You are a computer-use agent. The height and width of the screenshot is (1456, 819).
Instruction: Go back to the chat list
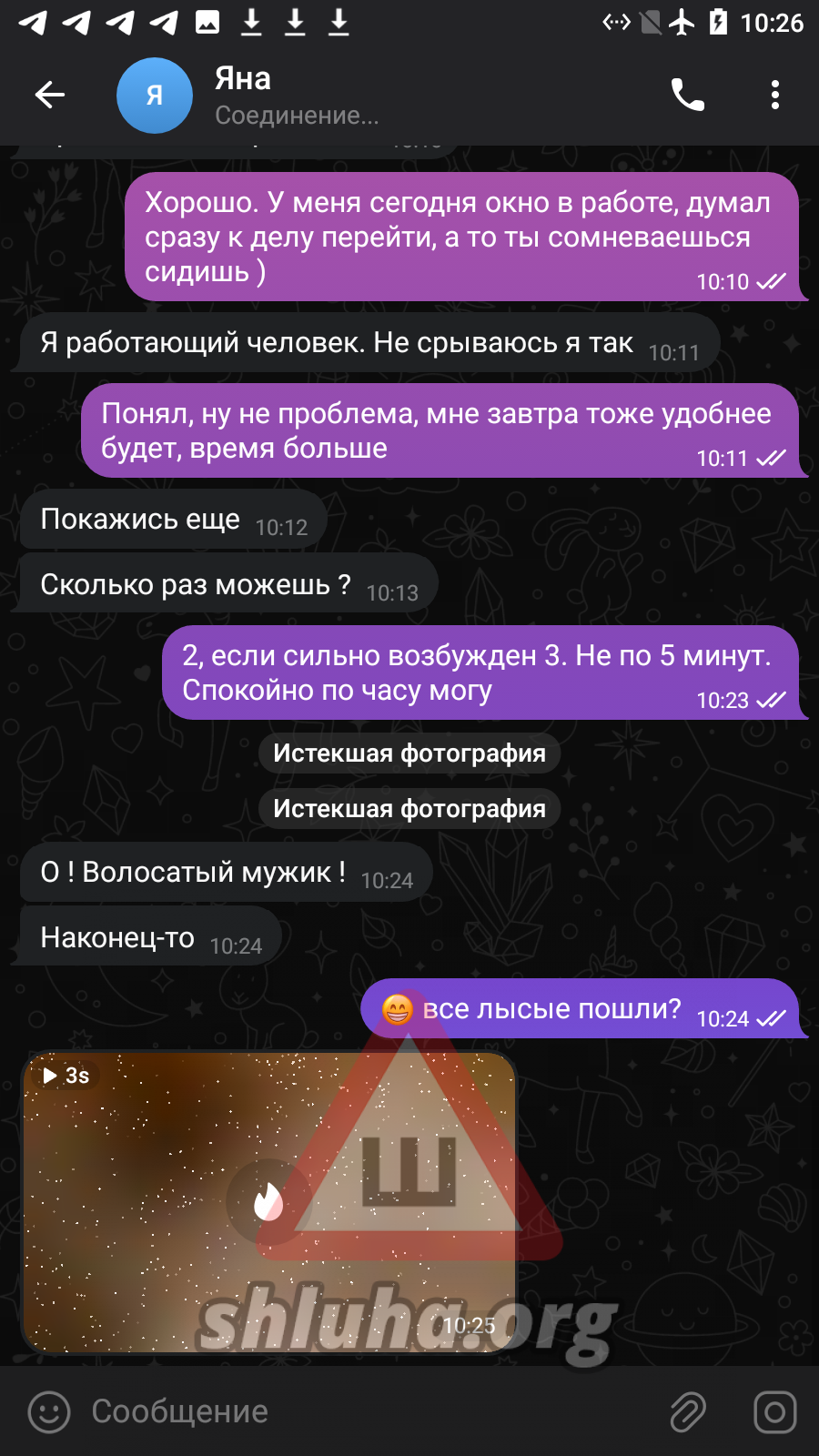point(50,95)
